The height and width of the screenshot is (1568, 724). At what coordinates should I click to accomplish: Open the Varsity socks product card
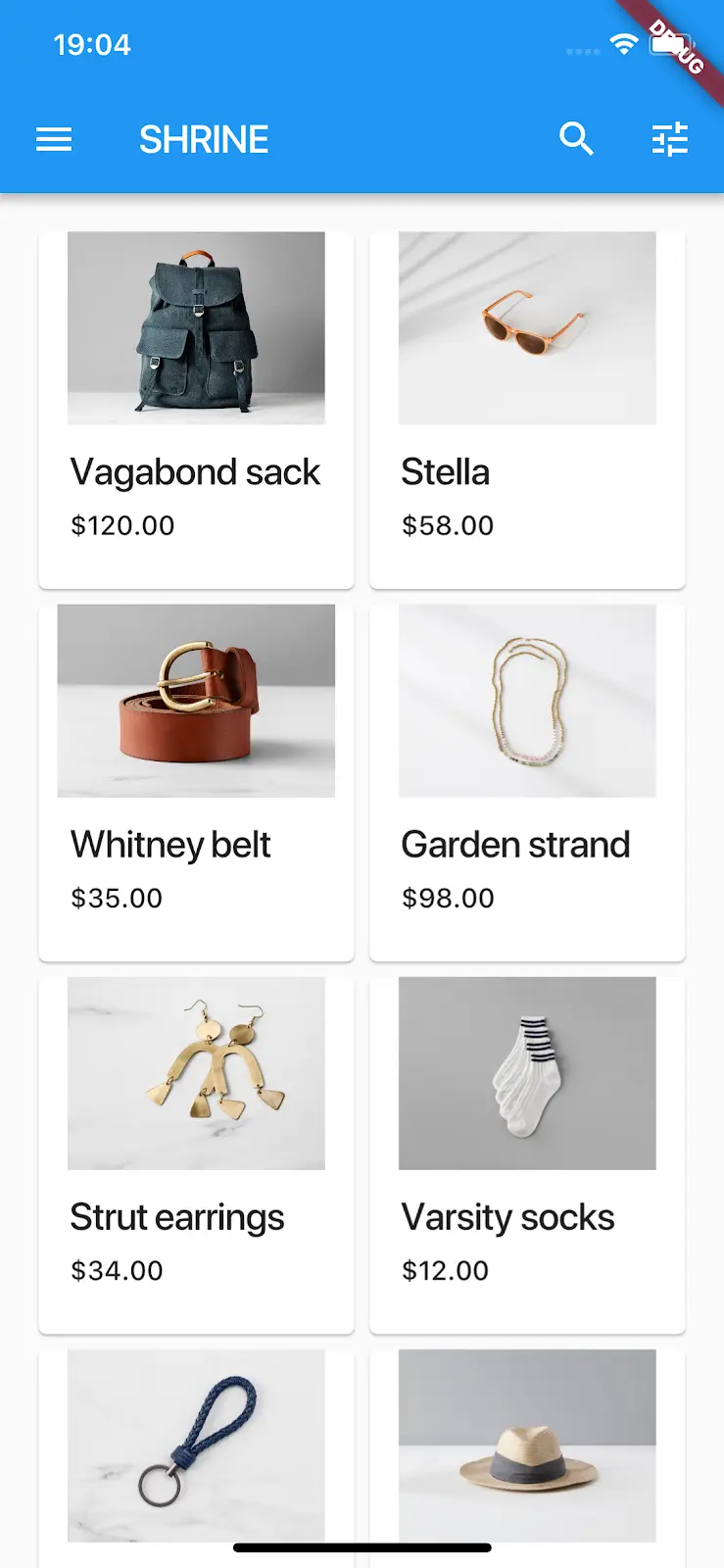[x=527, y=1154]
